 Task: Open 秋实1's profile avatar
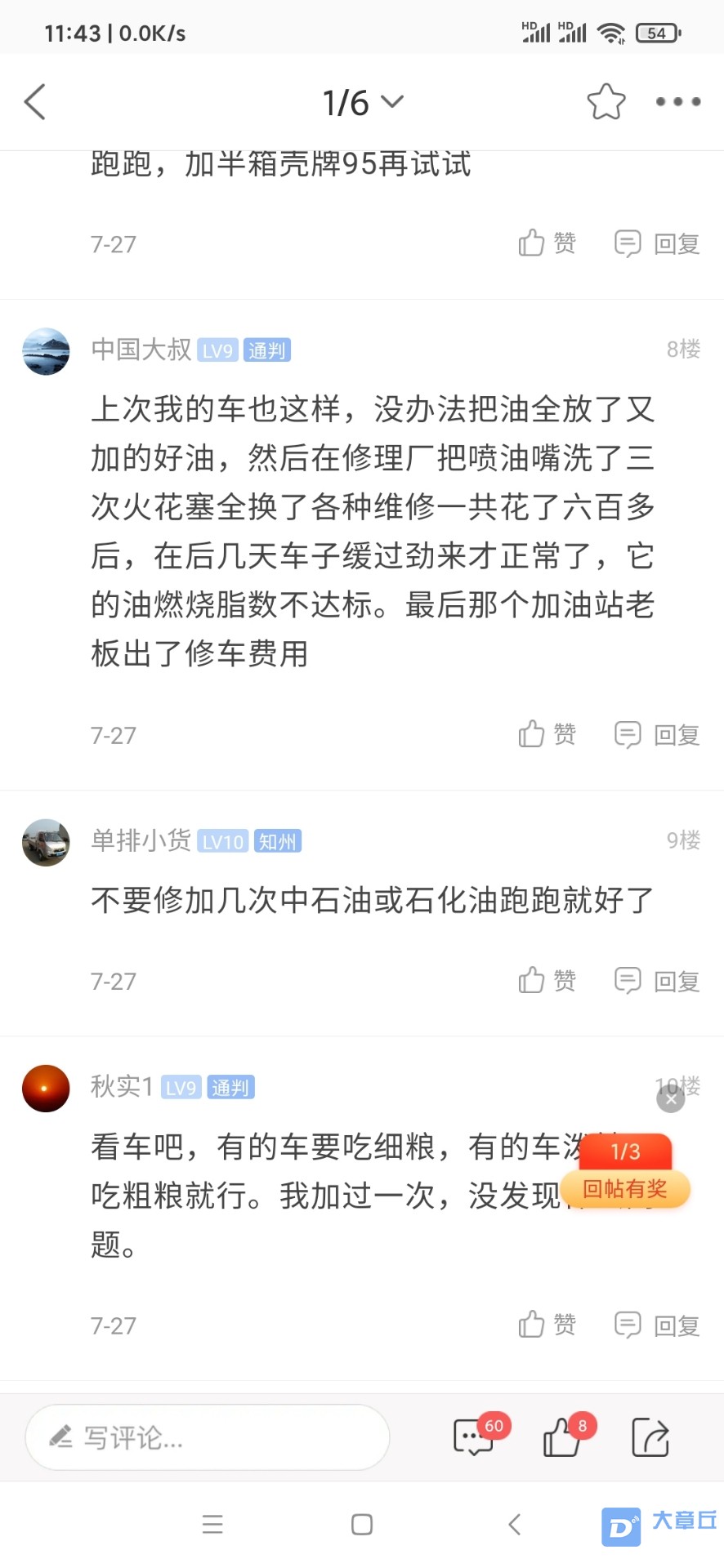pyautogui.click(x=46, y=1088)
